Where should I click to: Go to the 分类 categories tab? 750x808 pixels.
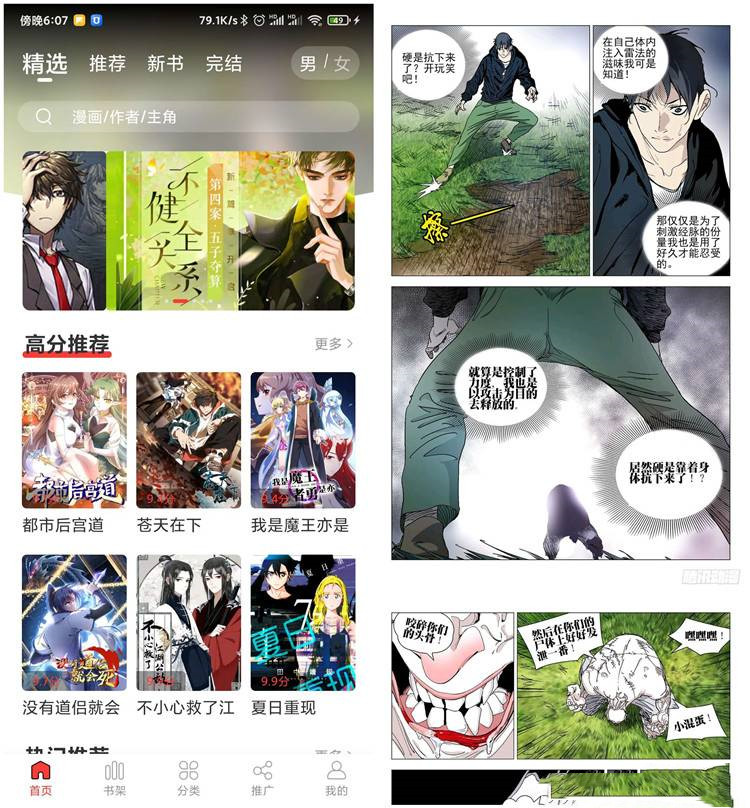coord(188,778)
